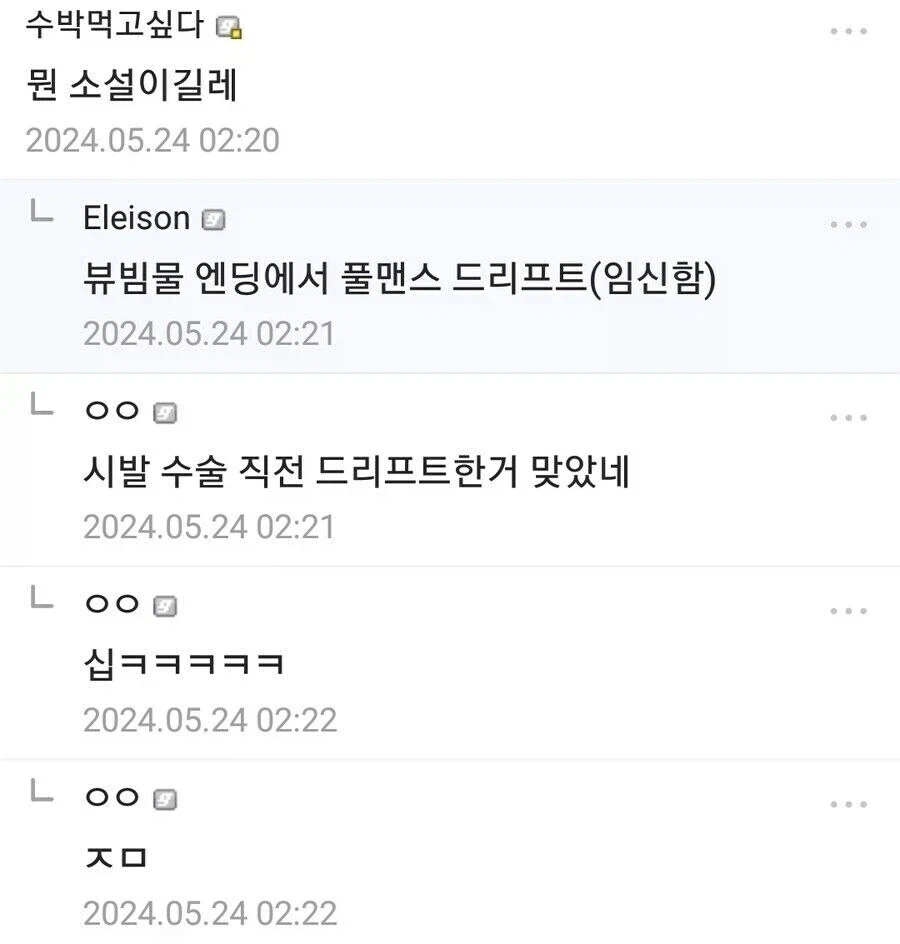Click the reply indent mark before Eleison

(x=38, y=212)
